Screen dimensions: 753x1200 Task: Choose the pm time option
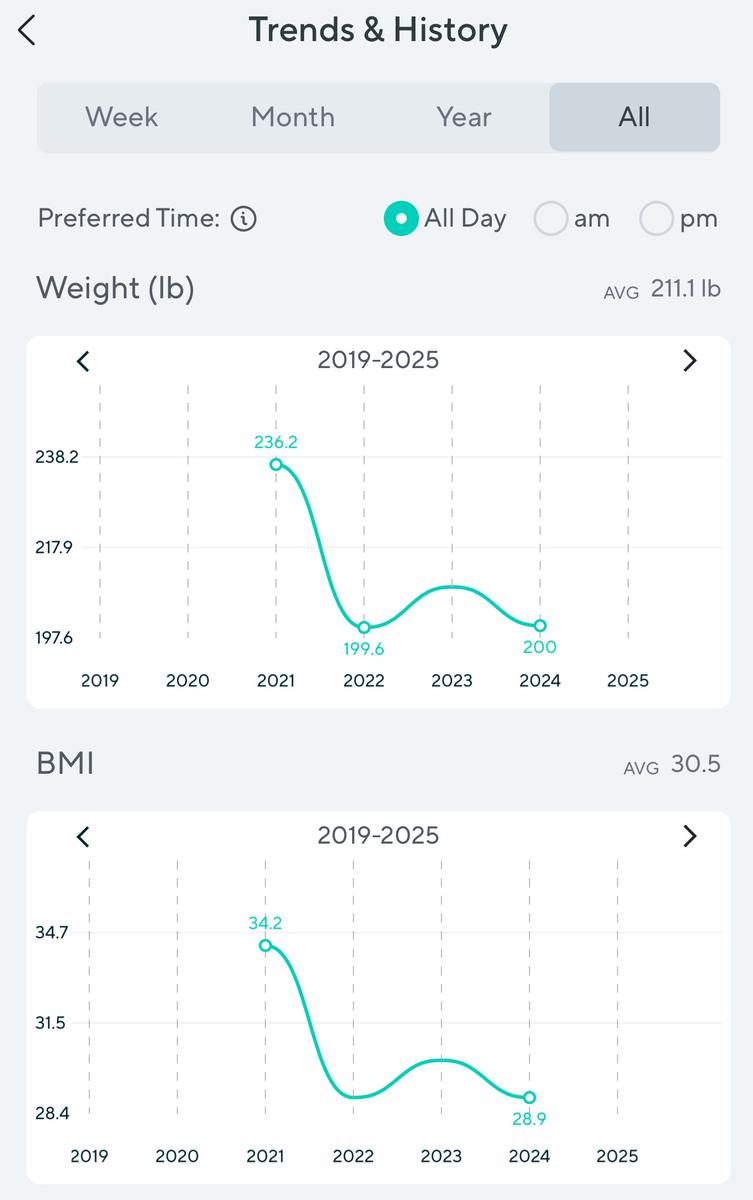pyautogui.click(x=656, y=219)
